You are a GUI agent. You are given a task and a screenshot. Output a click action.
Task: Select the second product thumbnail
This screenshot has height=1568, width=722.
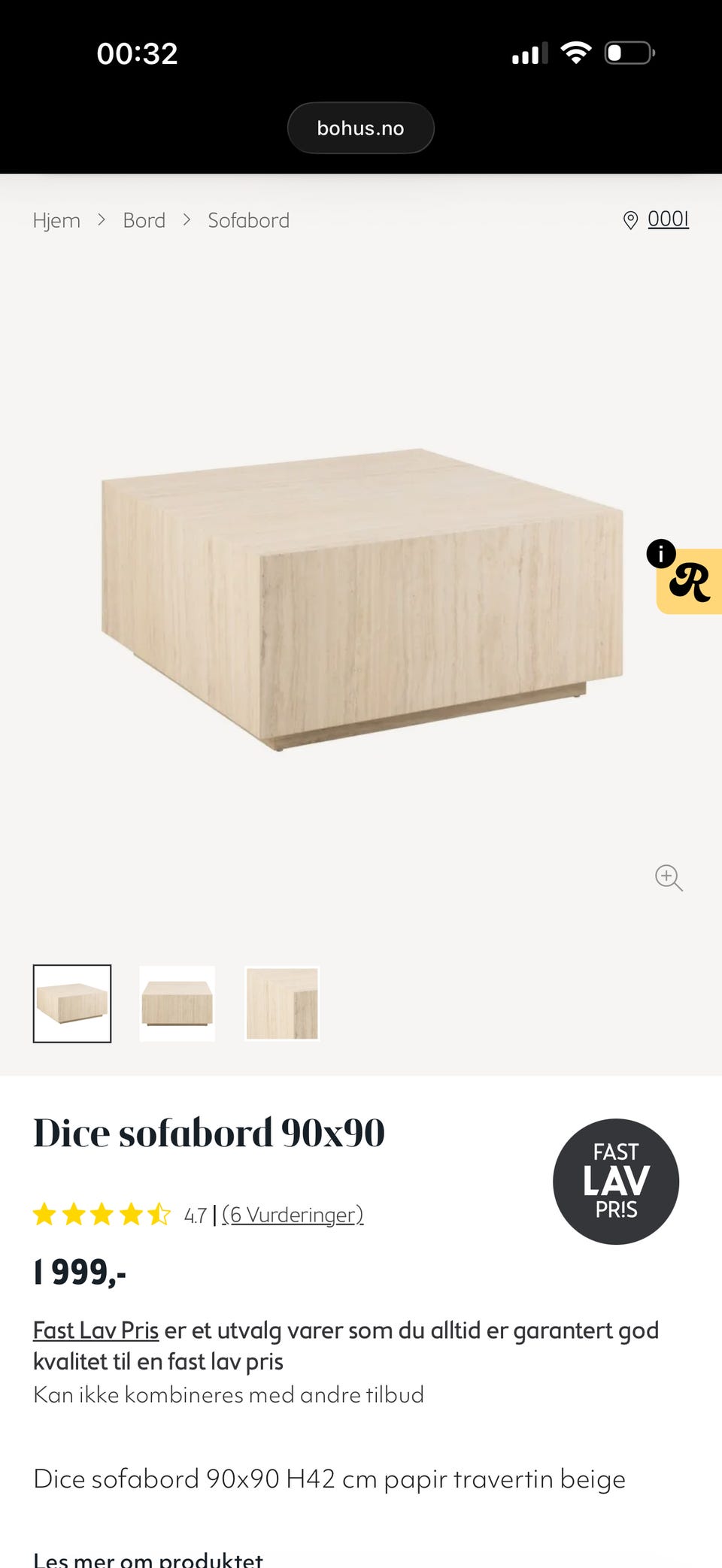[x=177, y=1003]
